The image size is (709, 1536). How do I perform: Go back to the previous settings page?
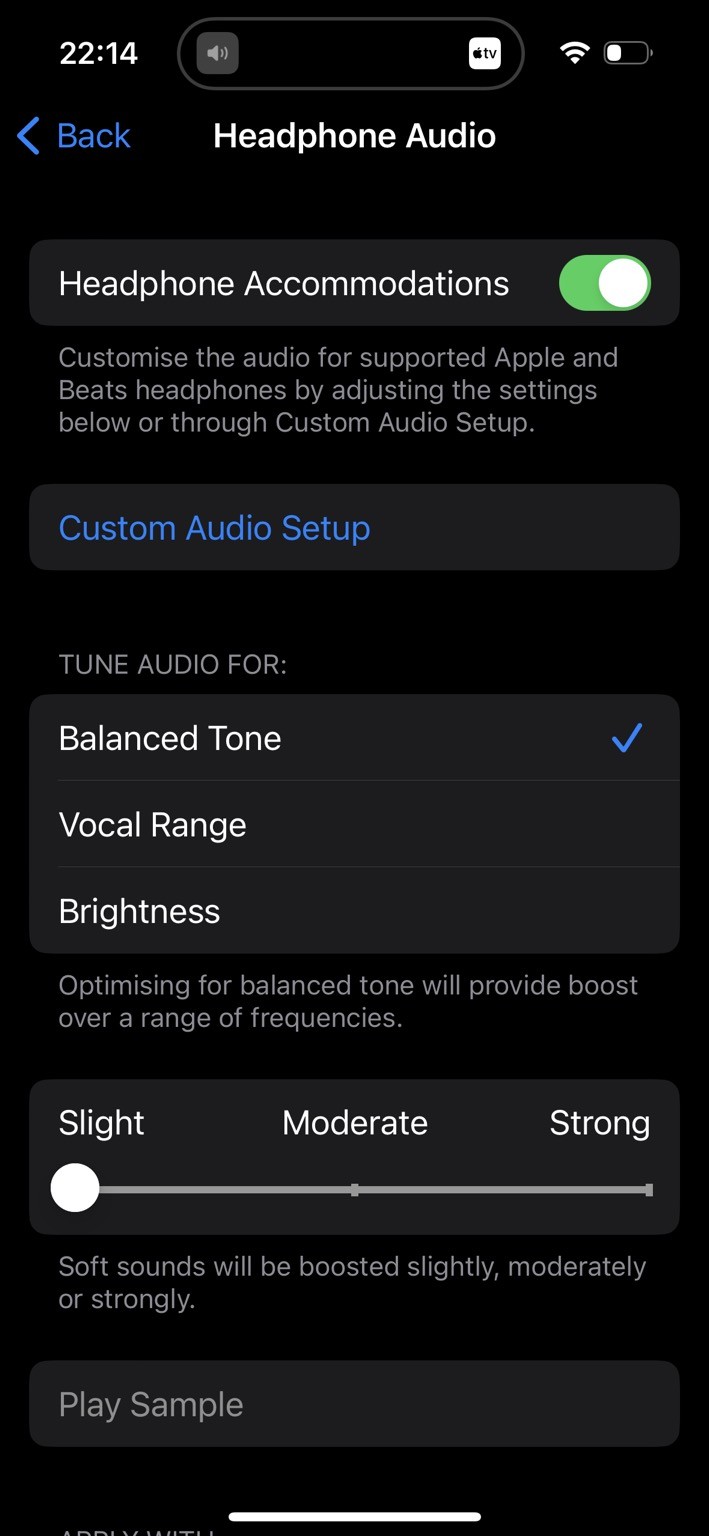tap(75, 136)
